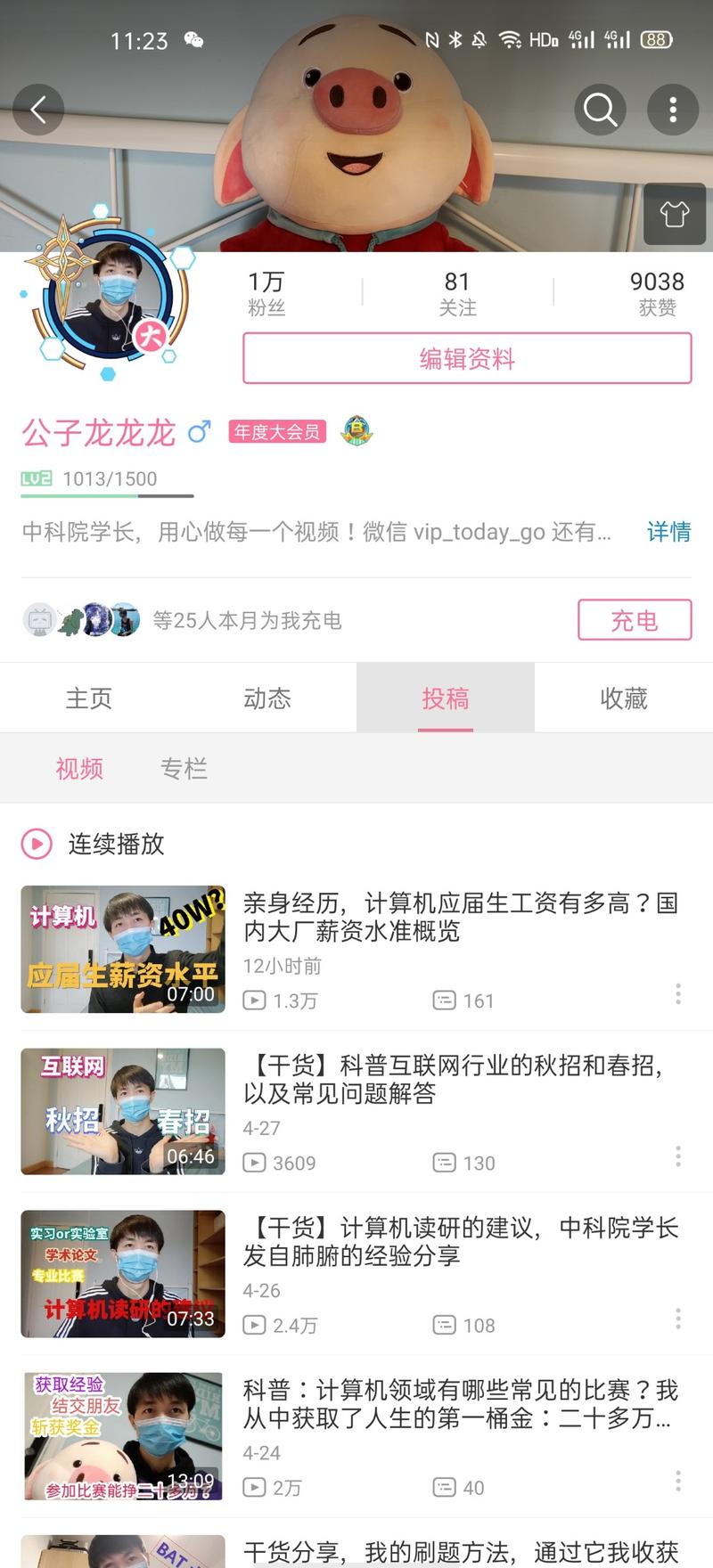Tap the 年度大会员 membership badge
713x1568 pixels.
click(276, 431)
